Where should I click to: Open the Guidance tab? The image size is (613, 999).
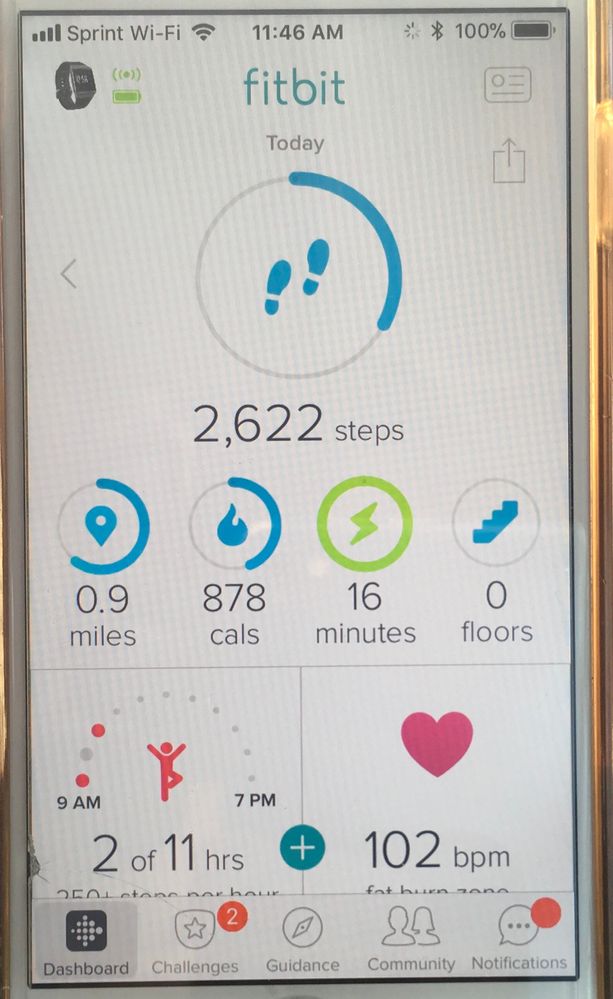click(x=300, y=942)
